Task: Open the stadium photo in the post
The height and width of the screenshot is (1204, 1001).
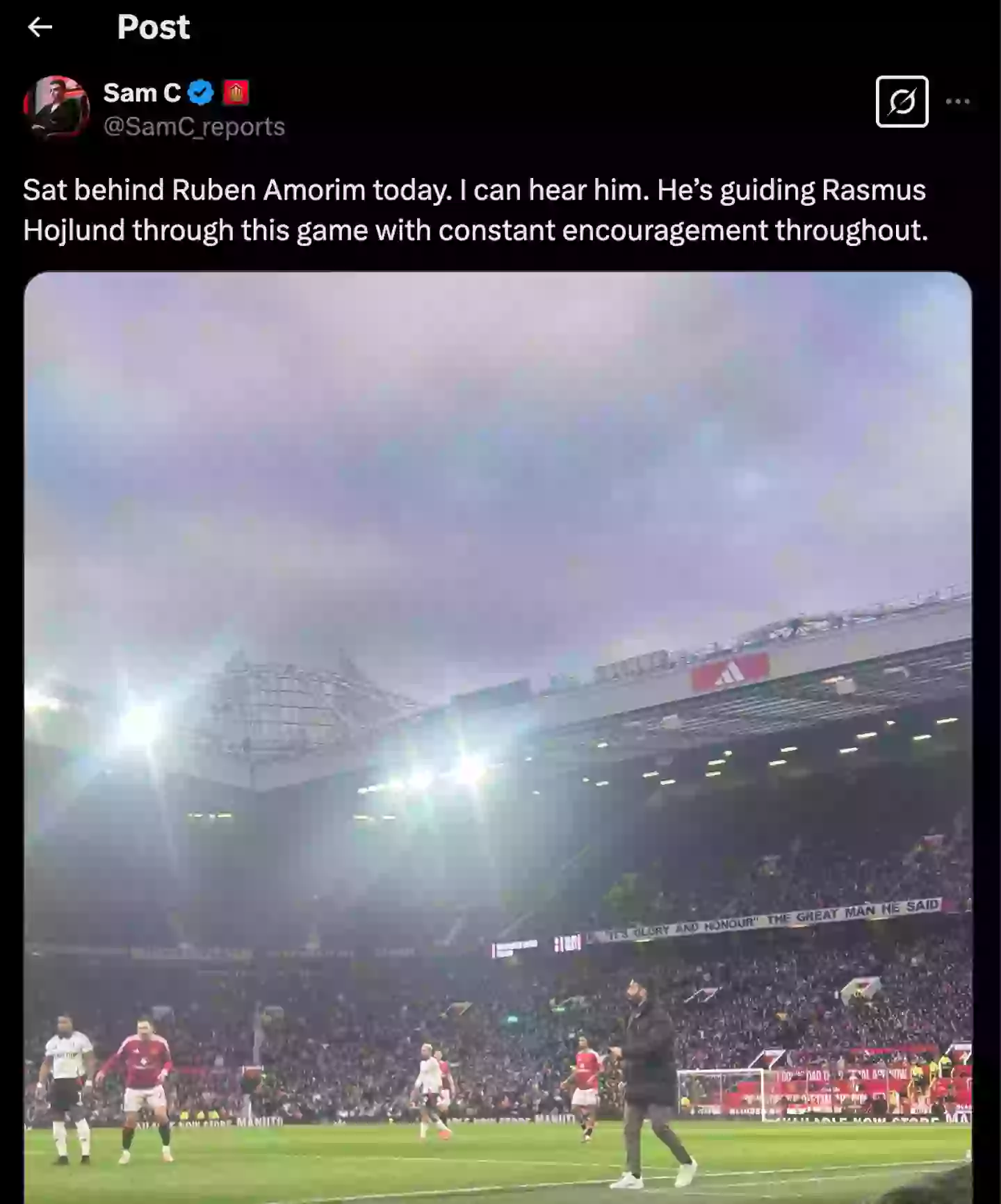Action: pos(498,737)
